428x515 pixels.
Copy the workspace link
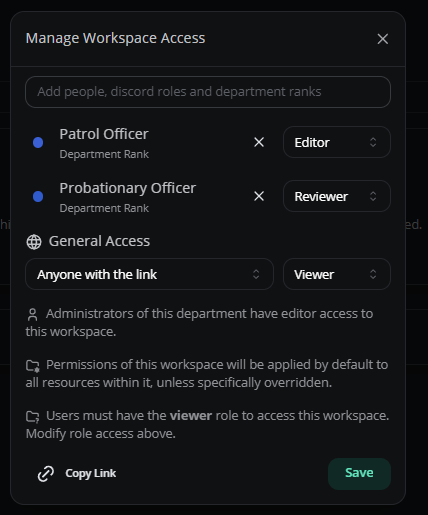pos(77,474)
